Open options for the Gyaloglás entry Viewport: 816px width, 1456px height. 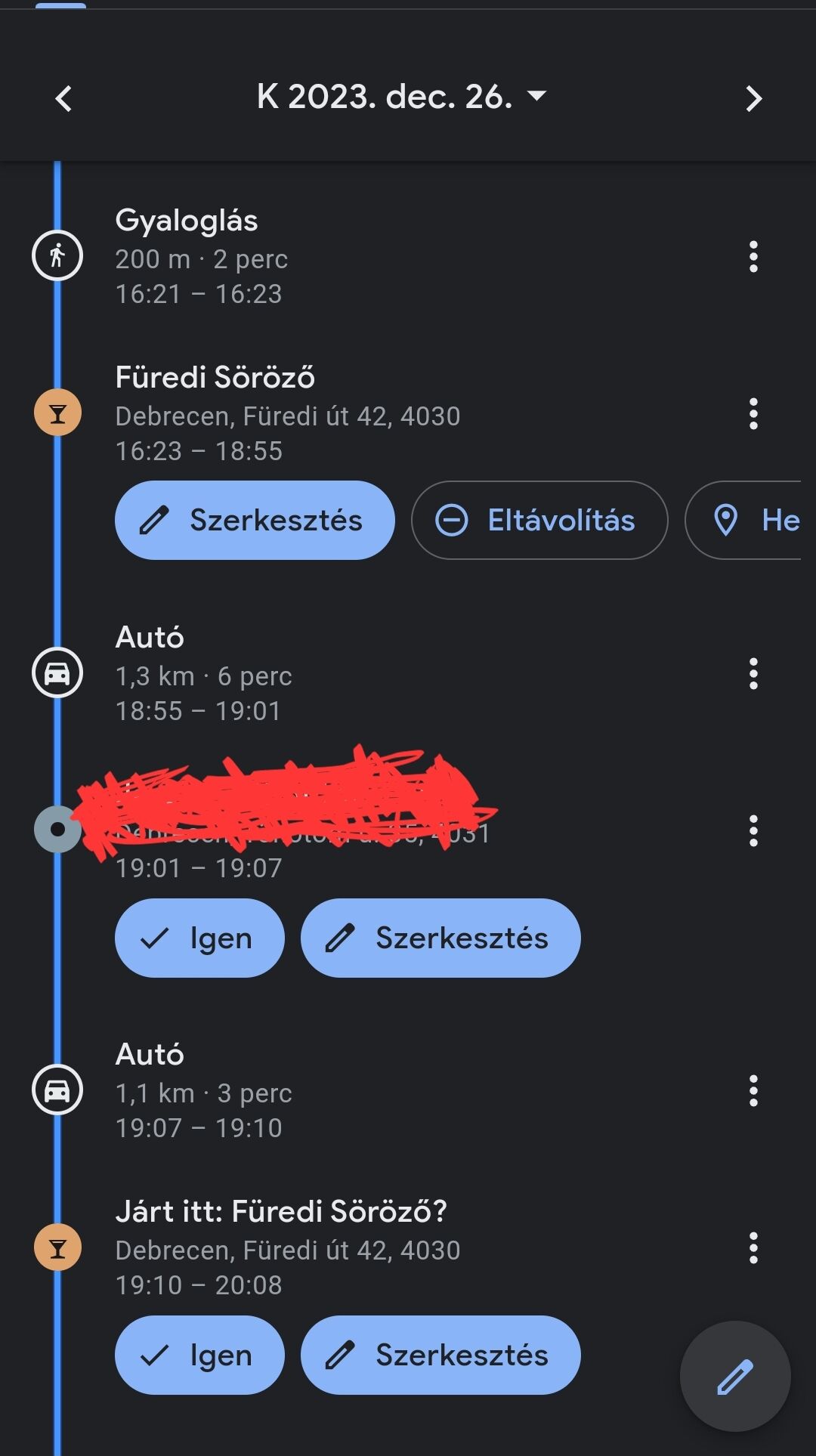[753, 257]
